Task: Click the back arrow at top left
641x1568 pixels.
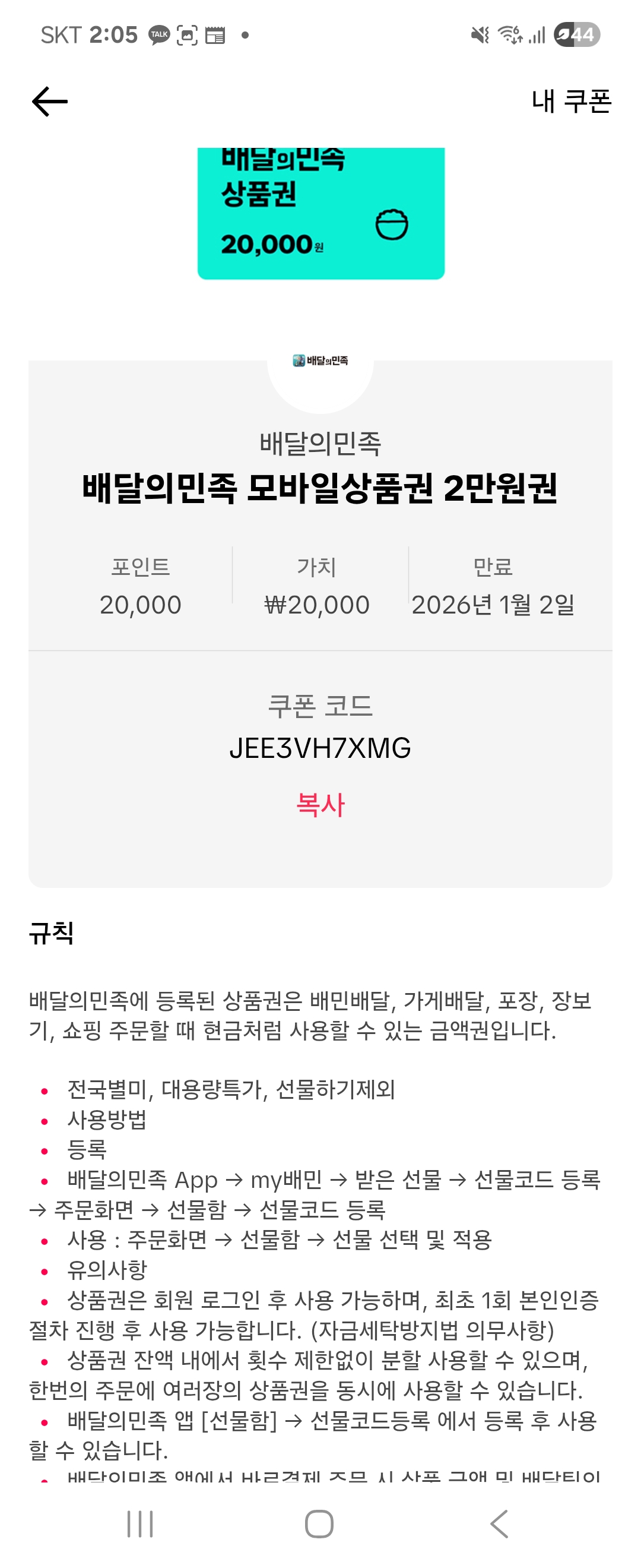Action: pos(49,100)
